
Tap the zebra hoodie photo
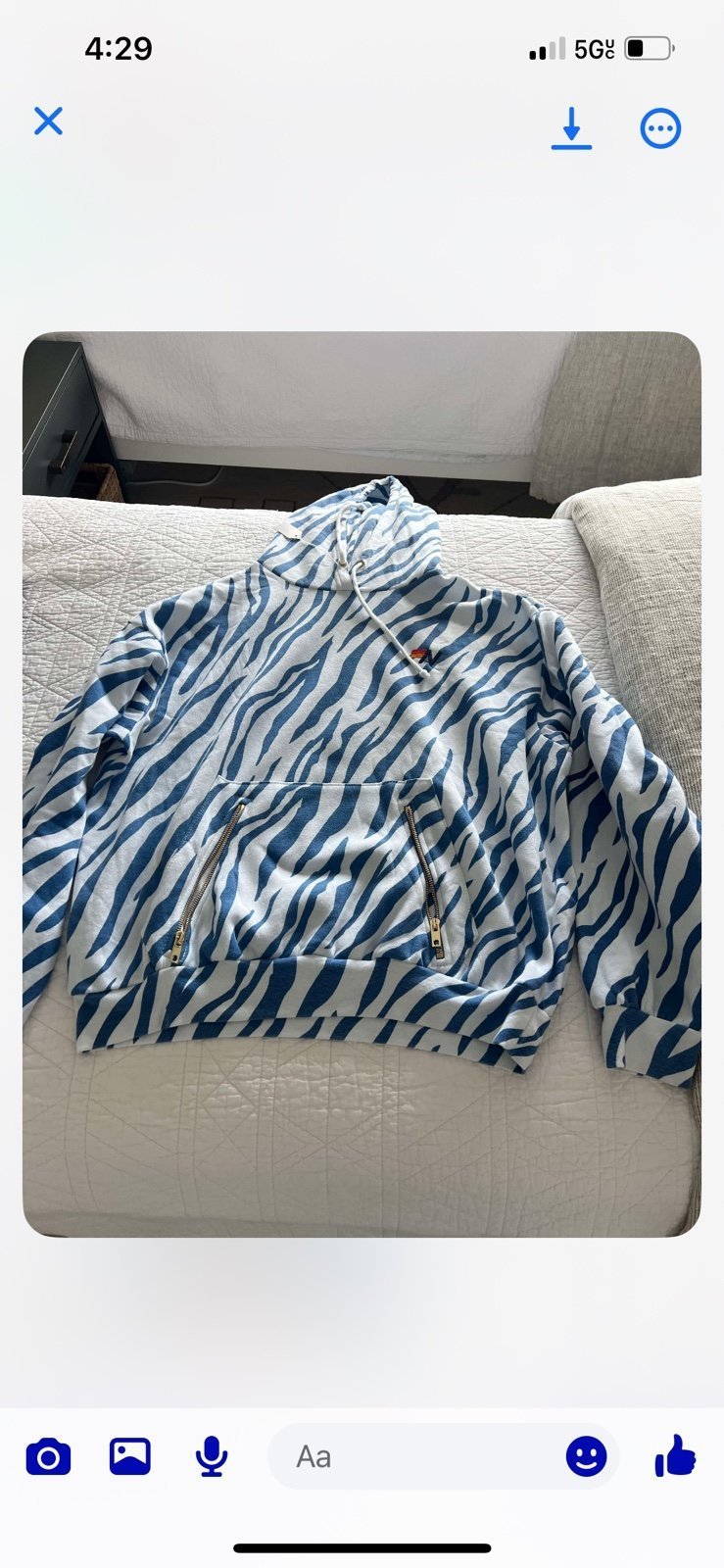362,784
